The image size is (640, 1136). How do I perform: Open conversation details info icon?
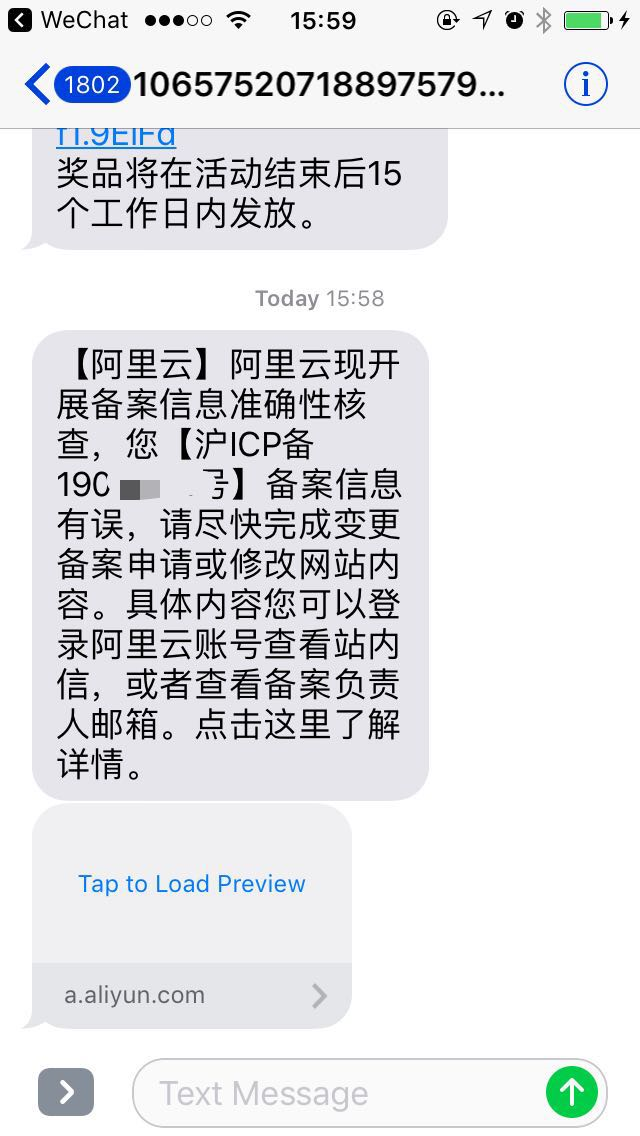point(585,85)
